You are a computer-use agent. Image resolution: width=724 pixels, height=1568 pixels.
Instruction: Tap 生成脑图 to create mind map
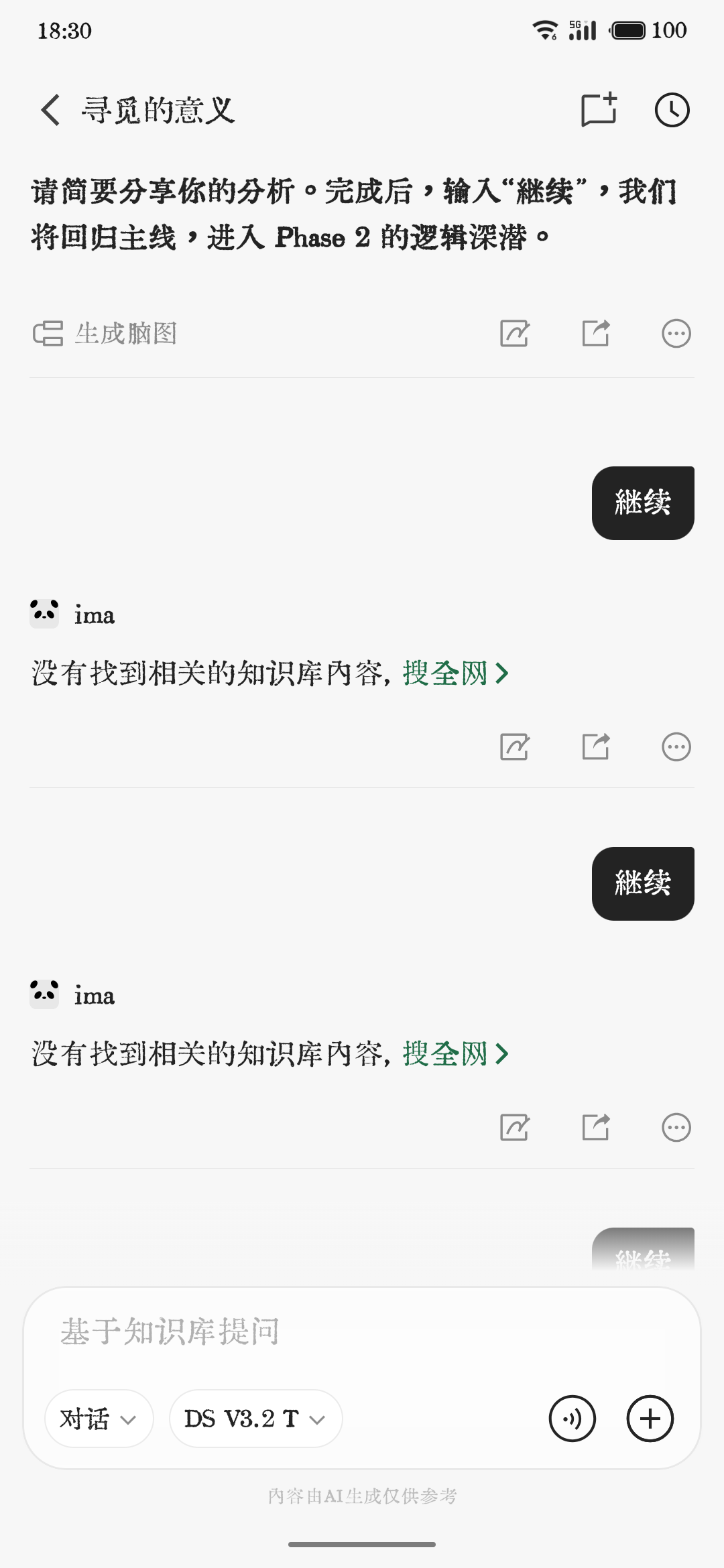click(x=105, y=334)
